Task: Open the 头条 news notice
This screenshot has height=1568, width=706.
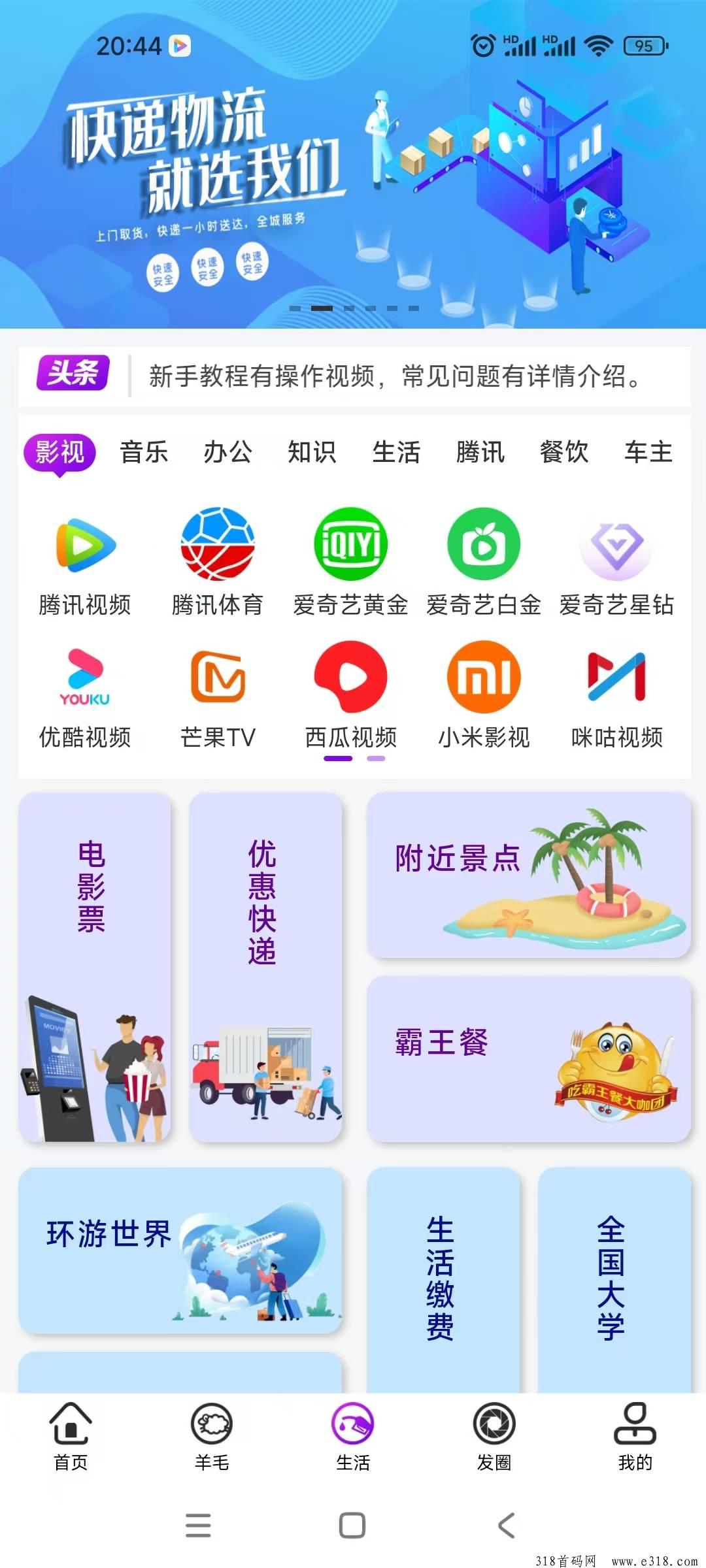Action: 354,376
